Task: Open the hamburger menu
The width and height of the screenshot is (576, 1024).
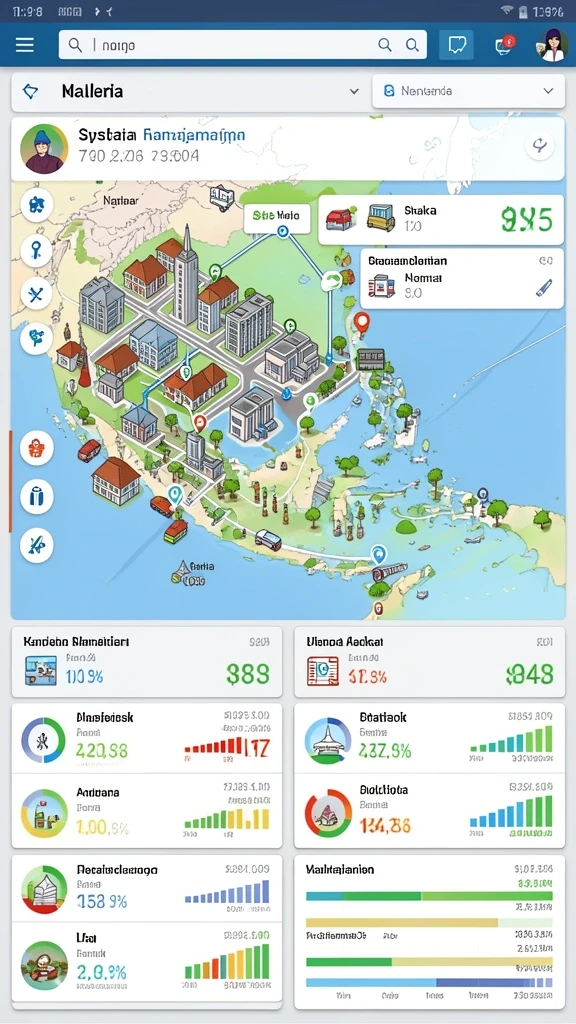Action: click(25, 44)
